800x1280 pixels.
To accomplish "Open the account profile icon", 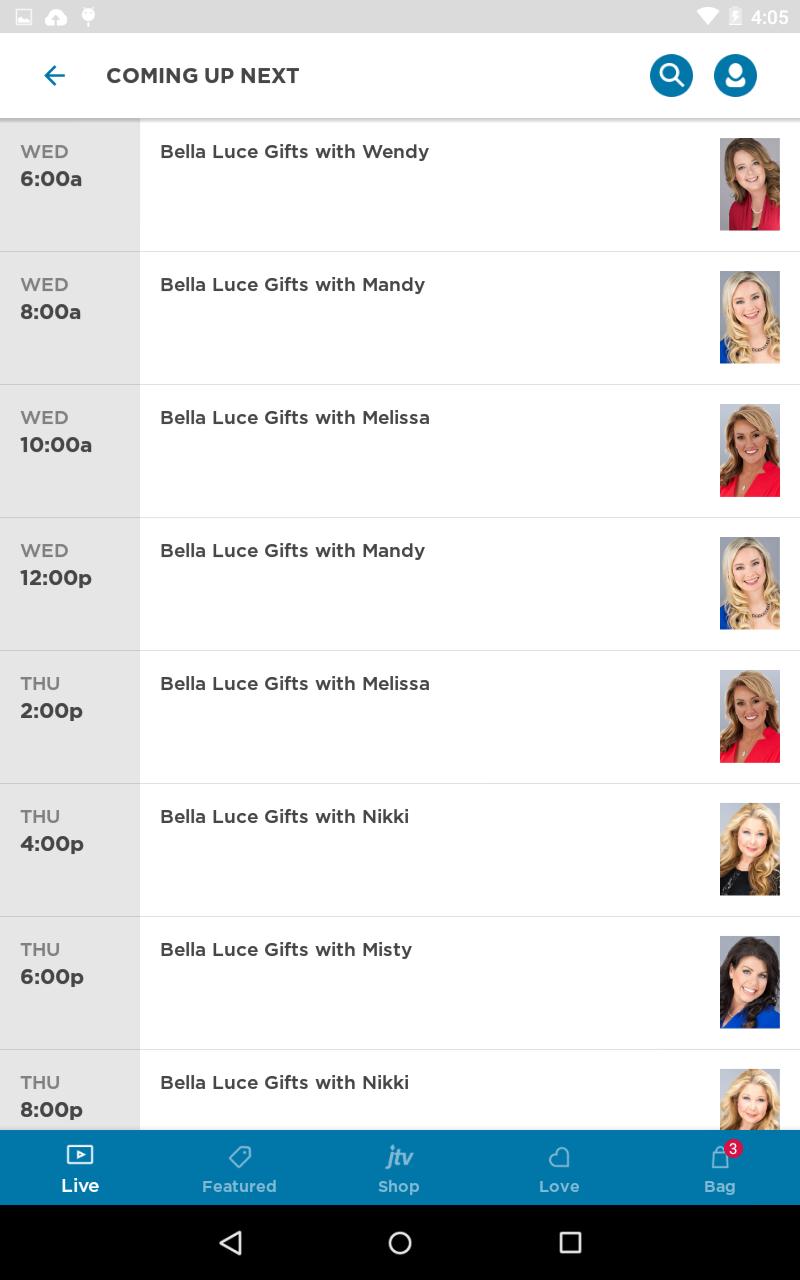I will coord(735,76).
